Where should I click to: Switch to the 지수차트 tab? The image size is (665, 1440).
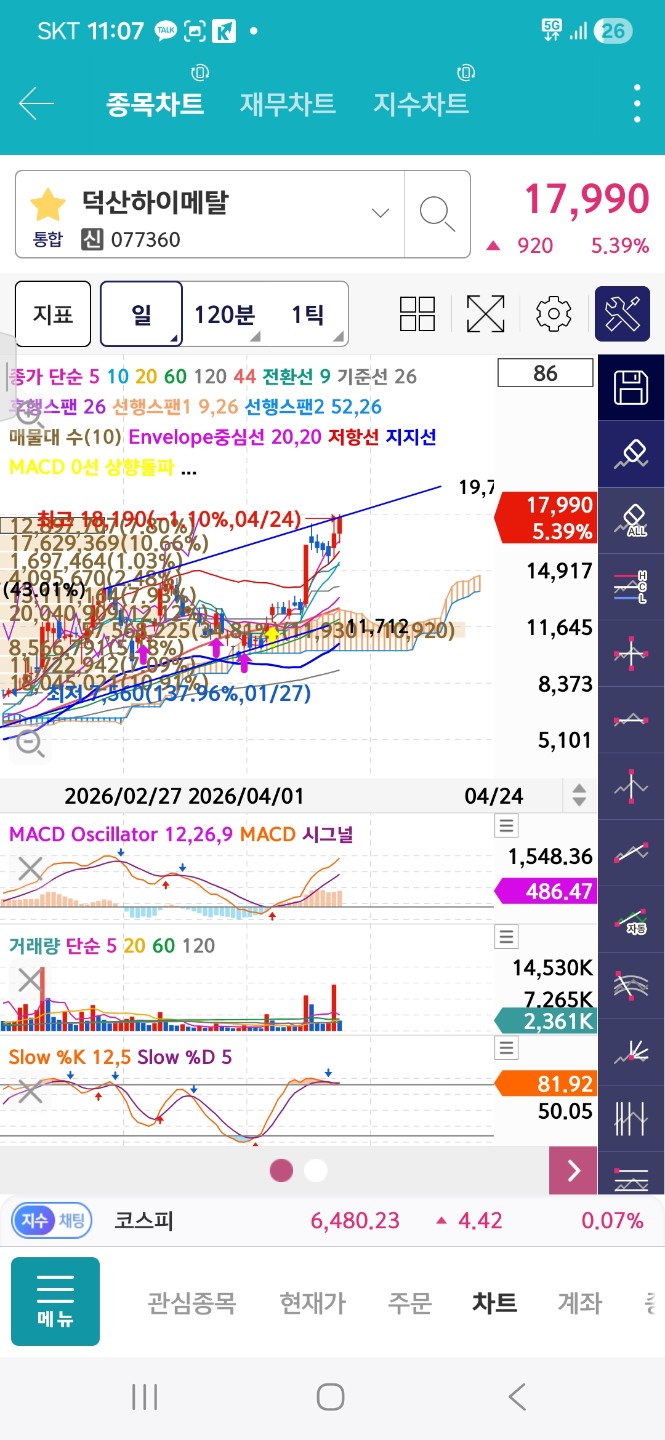coord(421,104)
